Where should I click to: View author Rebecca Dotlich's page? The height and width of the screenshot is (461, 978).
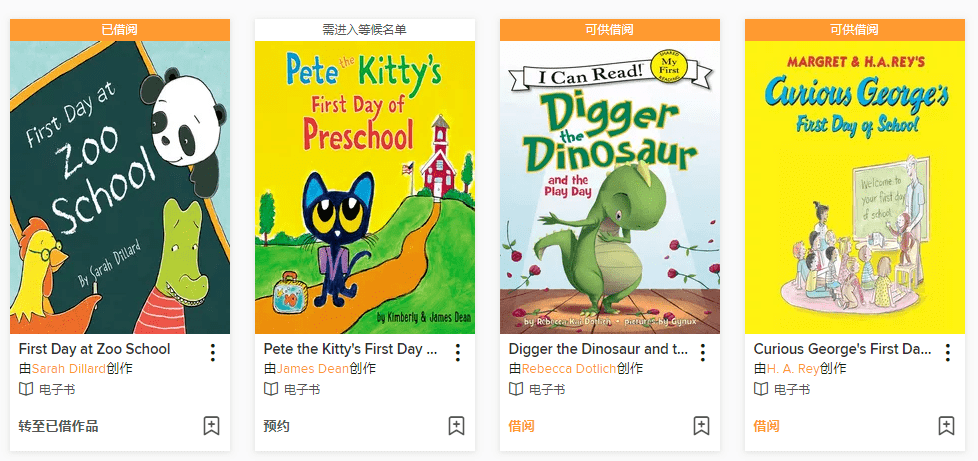(569, 369)
